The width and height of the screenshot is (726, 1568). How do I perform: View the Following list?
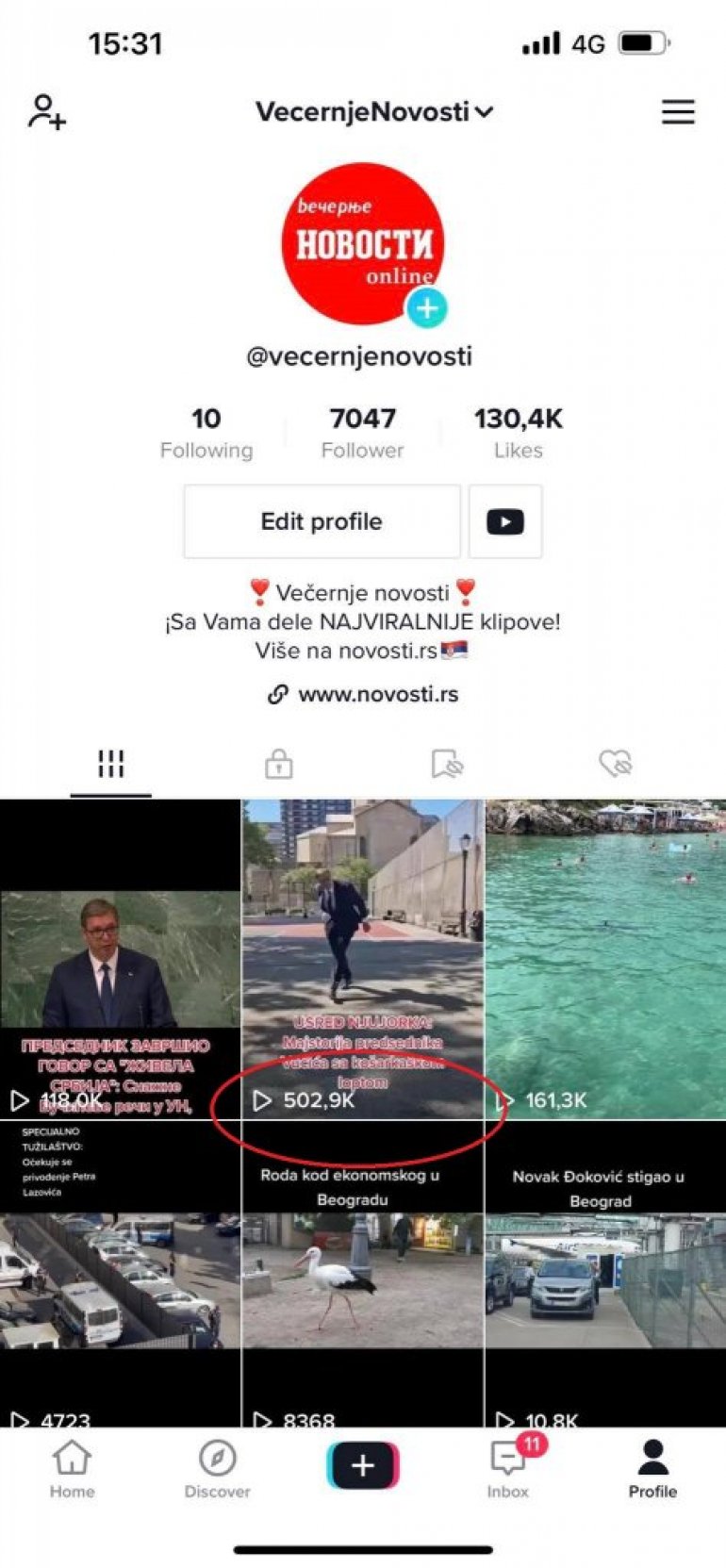pyautogui.click(x=206, y=433)
